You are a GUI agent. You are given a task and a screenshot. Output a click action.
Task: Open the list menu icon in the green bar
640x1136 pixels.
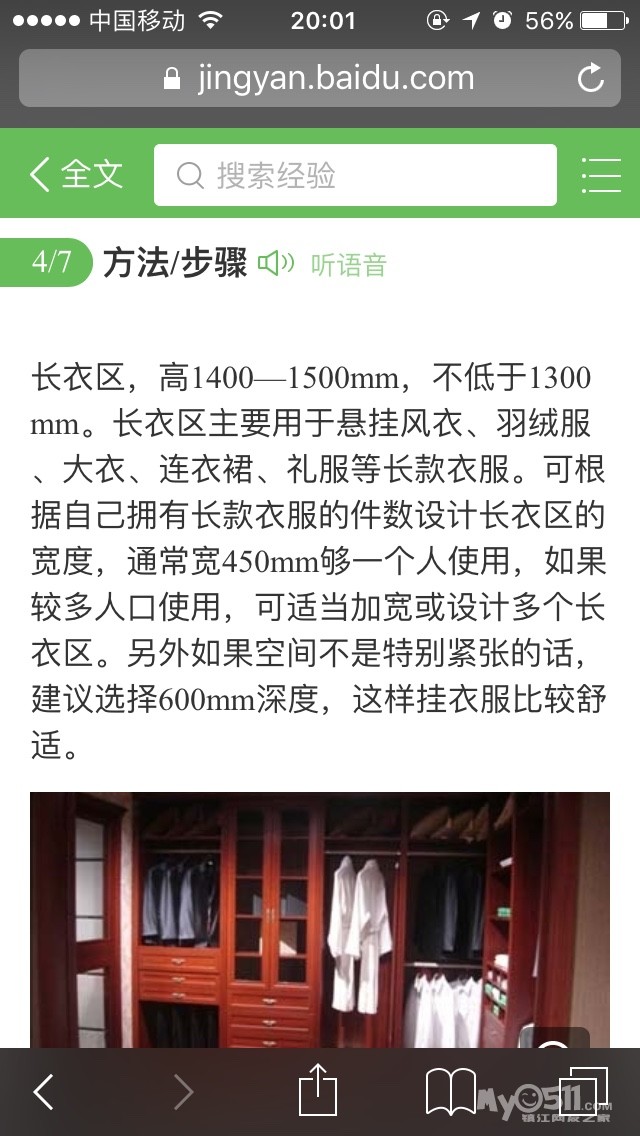coord(602,175)
